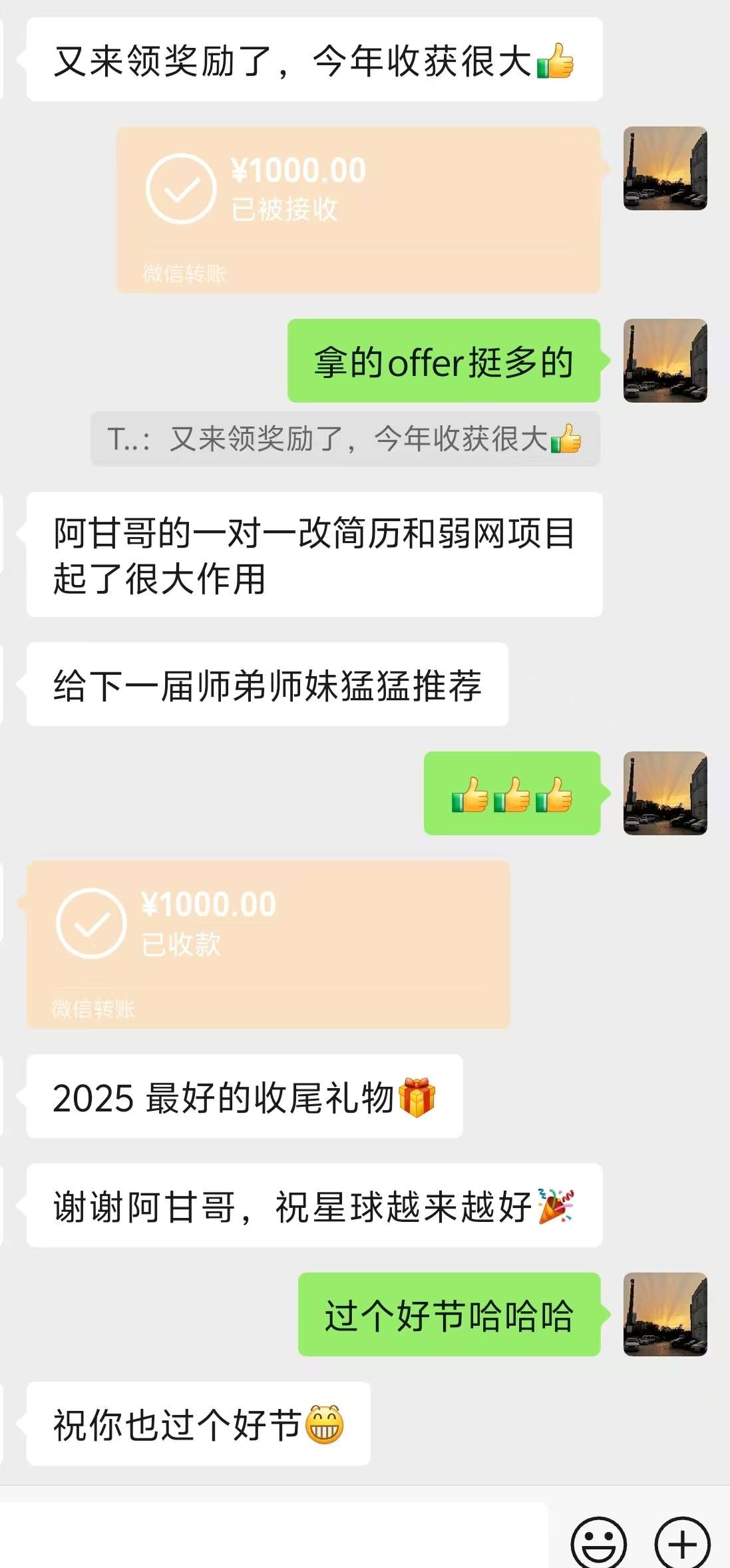Open the emoji picker in the chat bar
Image resolution: width=730 pixels, height=1568 pixels.
[598, 1543]
